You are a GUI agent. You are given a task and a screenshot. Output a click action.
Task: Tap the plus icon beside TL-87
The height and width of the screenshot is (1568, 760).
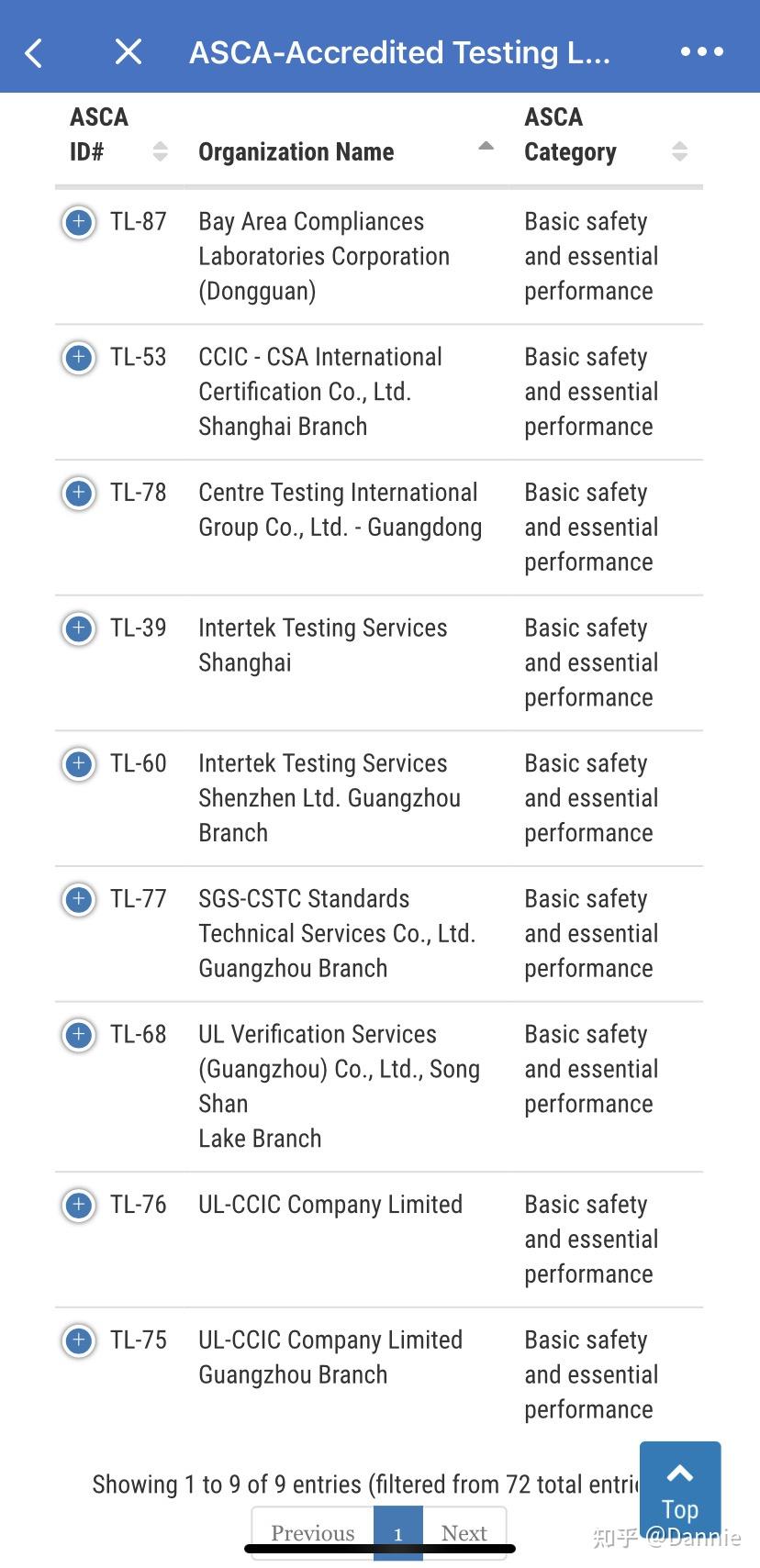coord(78,222)
